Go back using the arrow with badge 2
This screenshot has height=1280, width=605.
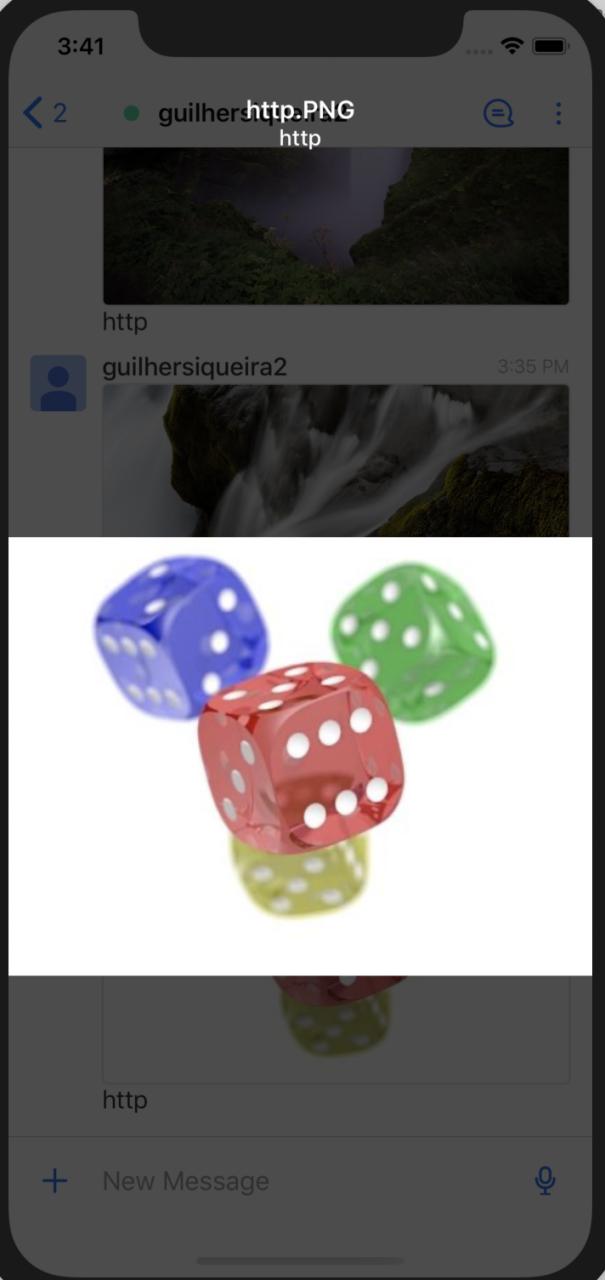point(43,113)
